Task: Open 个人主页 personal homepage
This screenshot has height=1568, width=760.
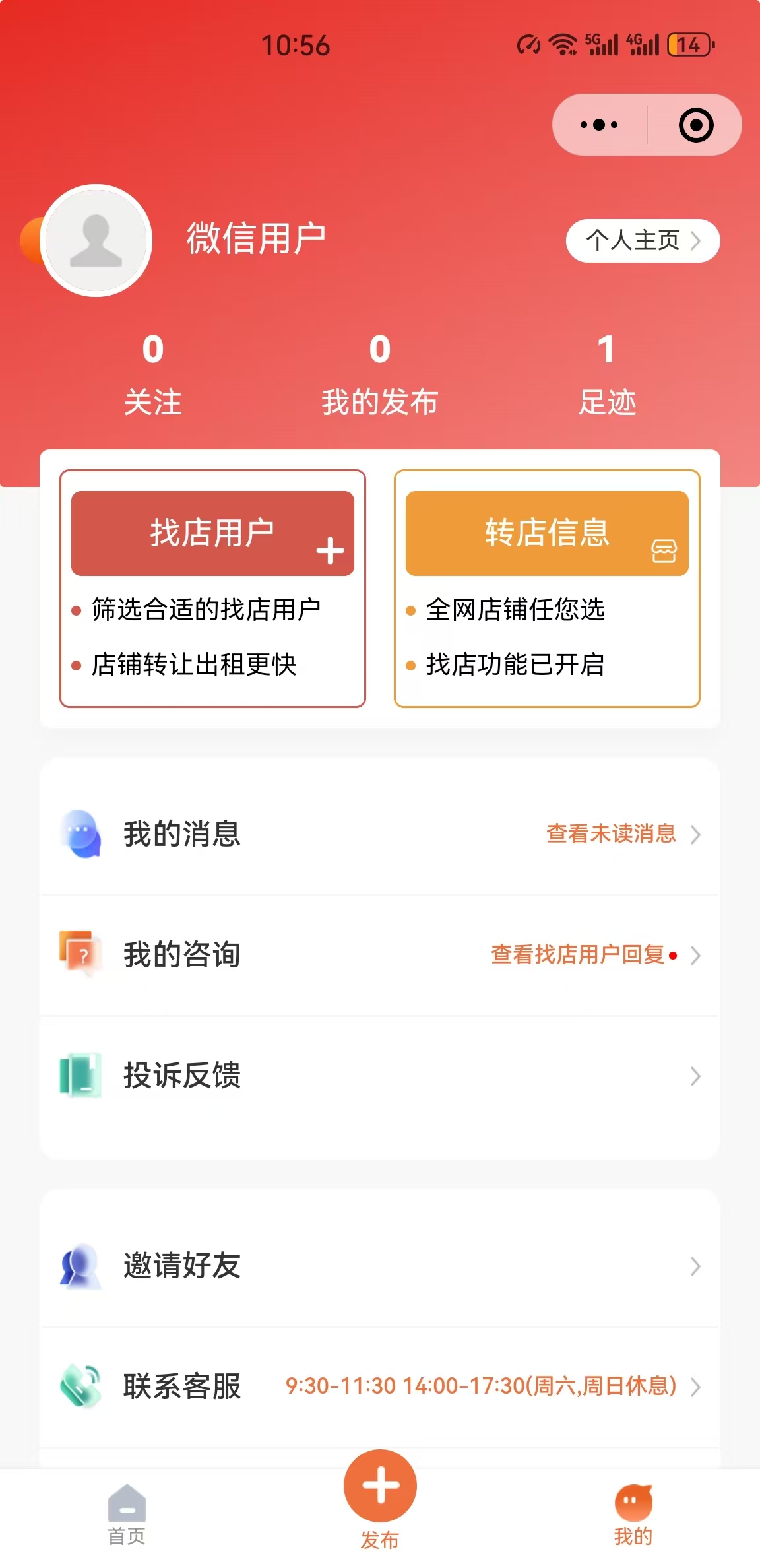Action: 643,241
